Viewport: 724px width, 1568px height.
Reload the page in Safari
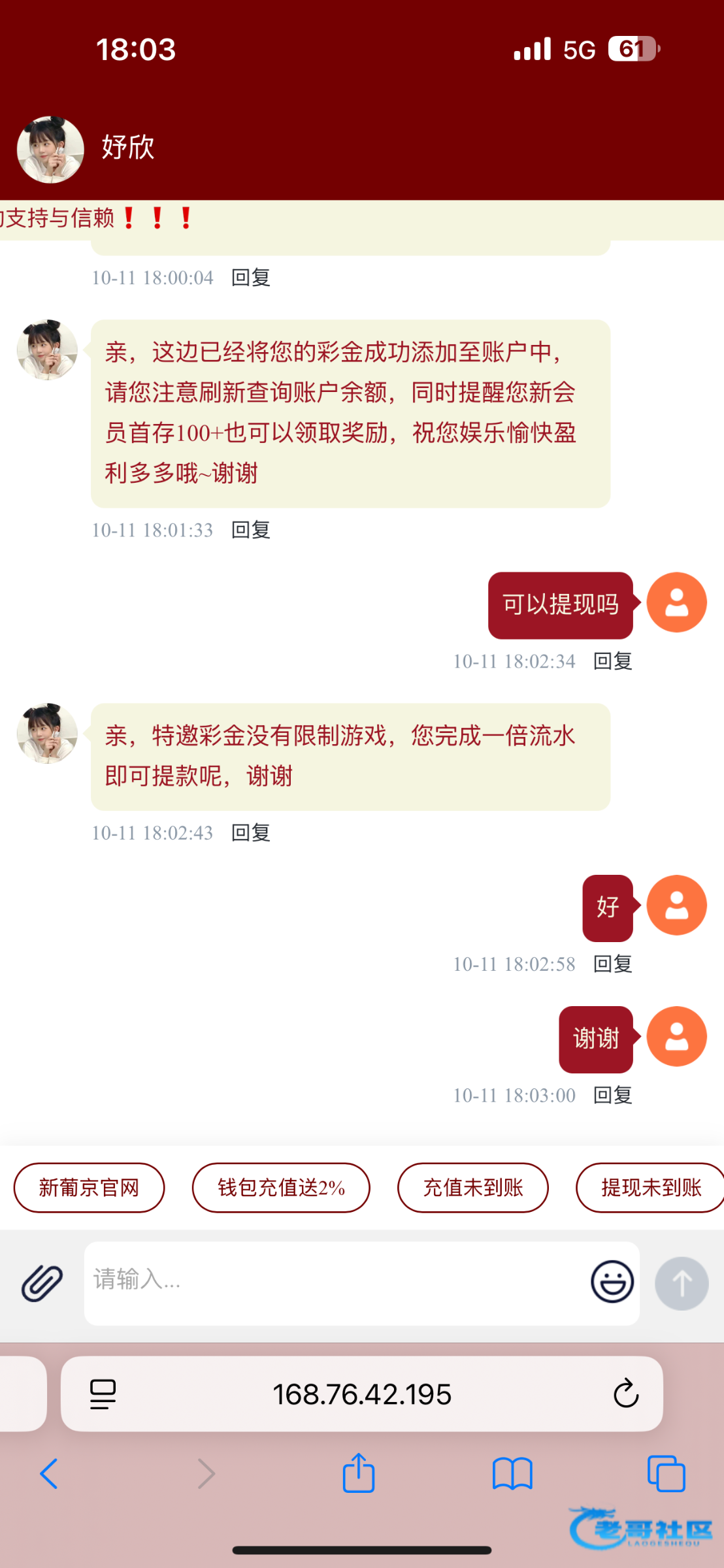pyautogui.click(x=625, y=1394)
